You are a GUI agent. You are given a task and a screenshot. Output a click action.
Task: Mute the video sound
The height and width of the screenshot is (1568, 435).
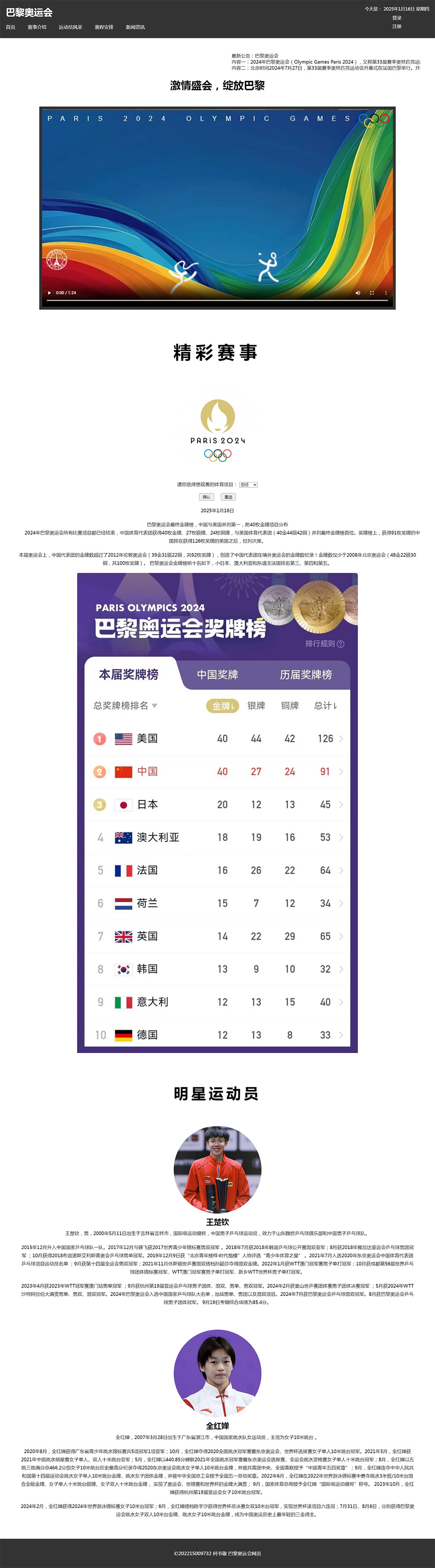(x=358, y=293)
